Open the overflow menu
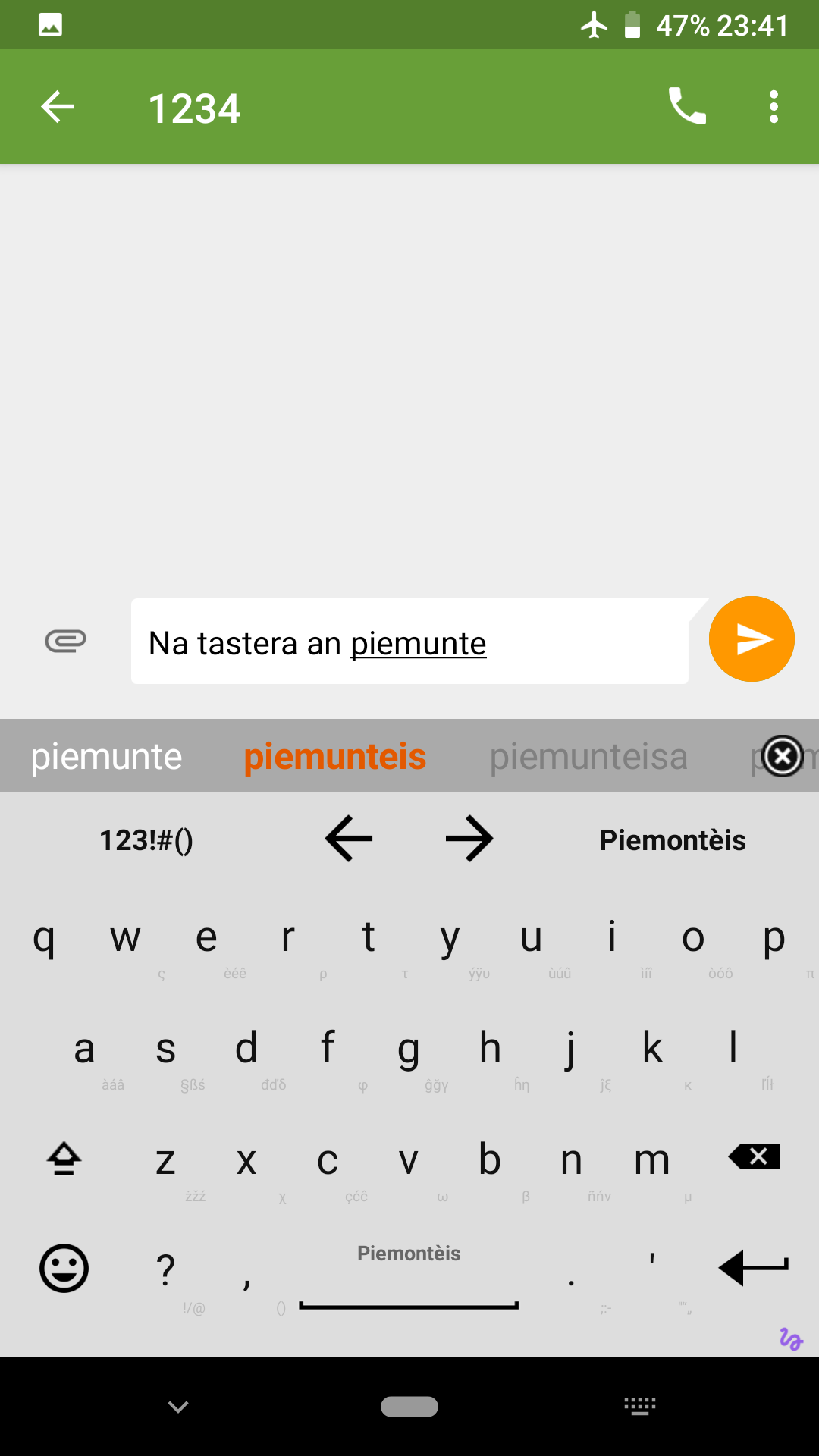The image size is (819, 1456). point(773,107)
